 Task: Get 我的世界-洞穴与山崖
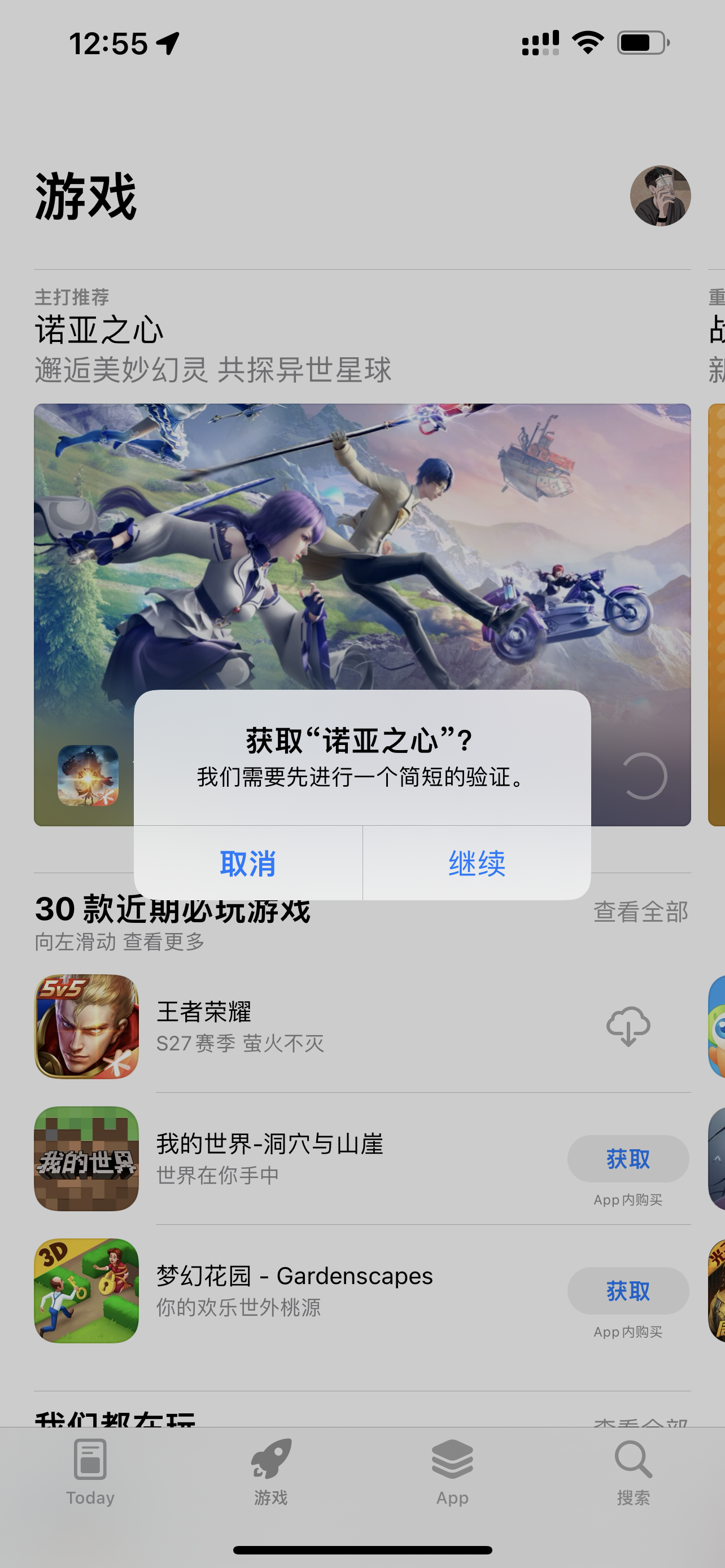(628, 1158)
